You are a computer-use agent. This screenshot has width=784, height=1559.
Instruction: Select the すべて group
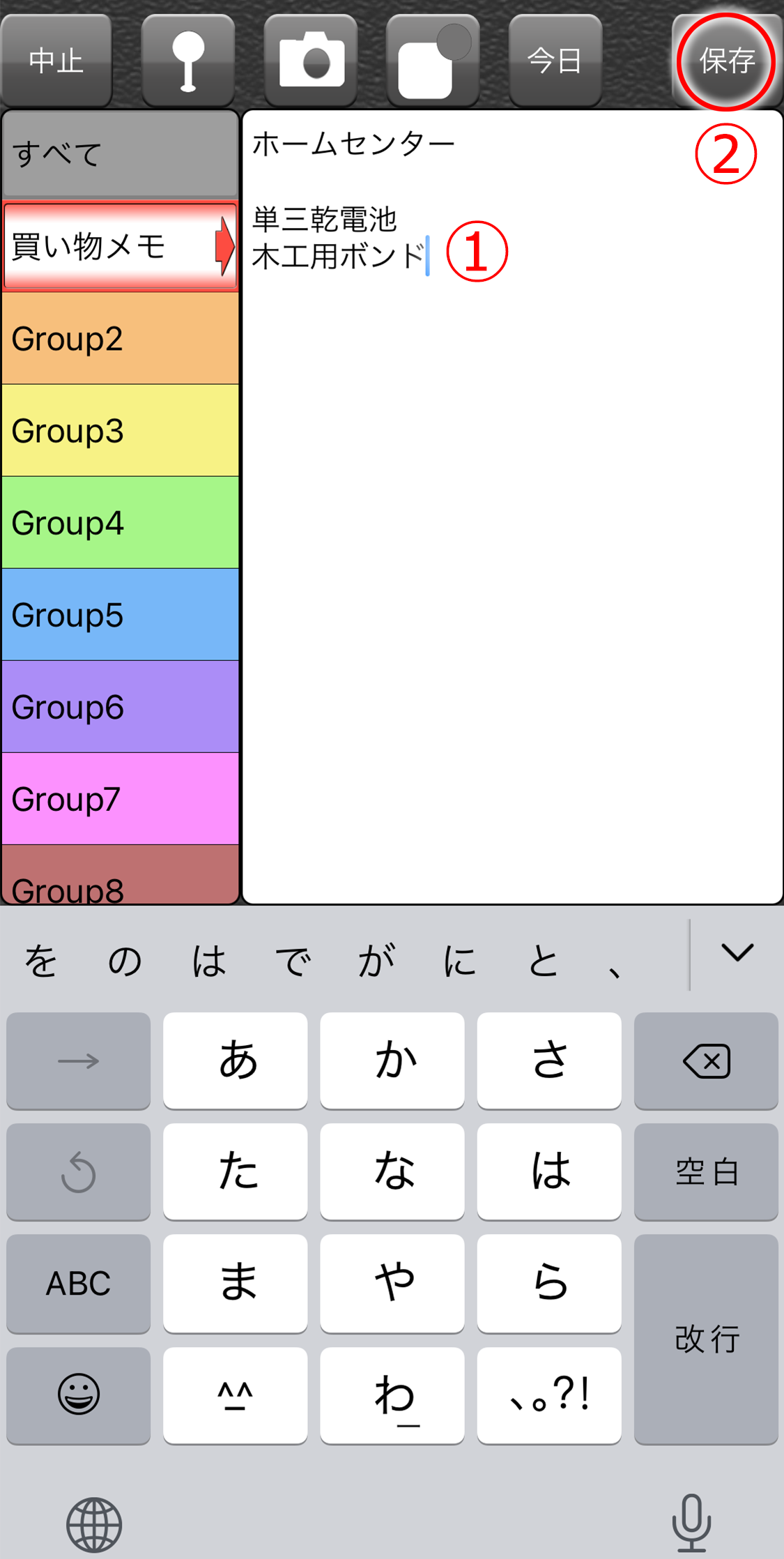[121, 154]
